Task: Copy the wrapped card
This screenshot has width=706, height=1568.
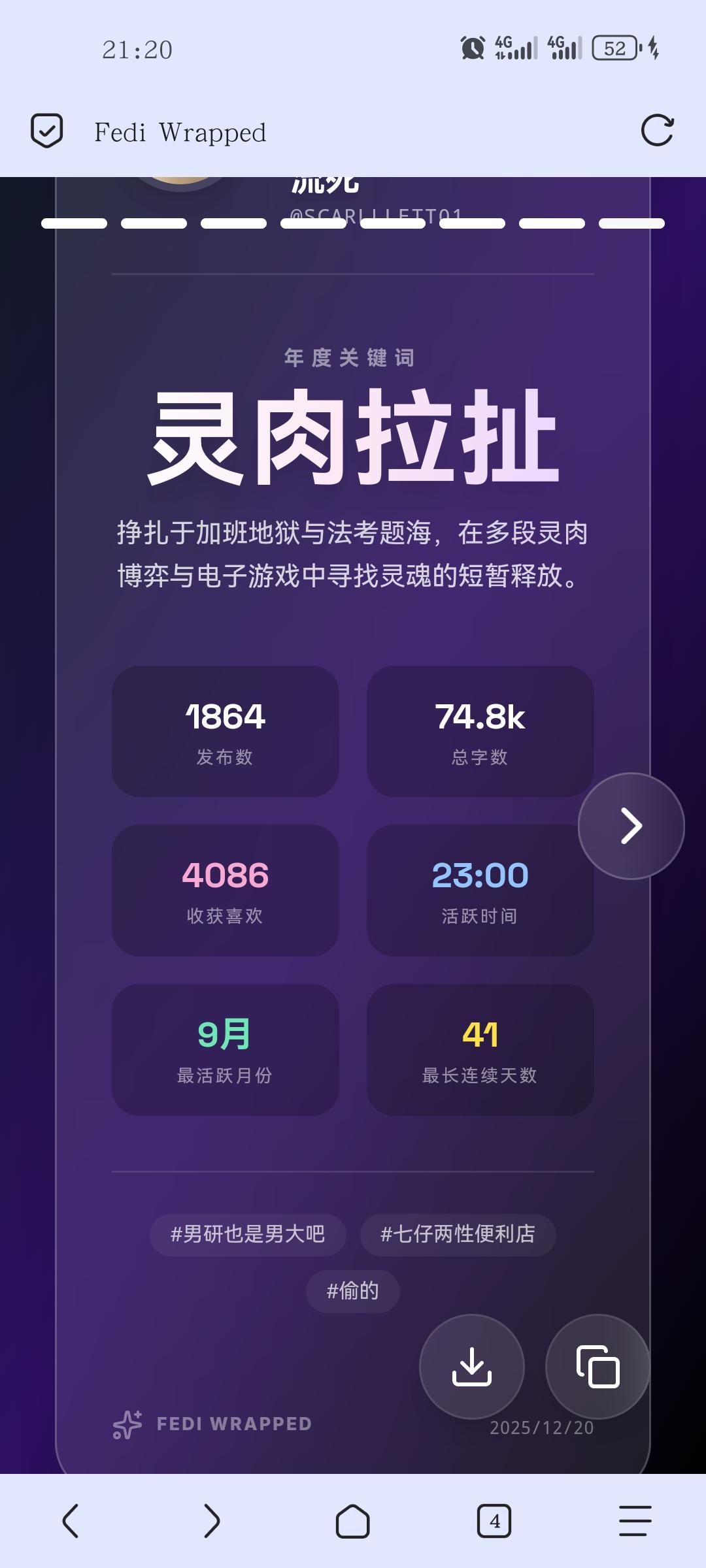Action: [x=597, y=1366]
